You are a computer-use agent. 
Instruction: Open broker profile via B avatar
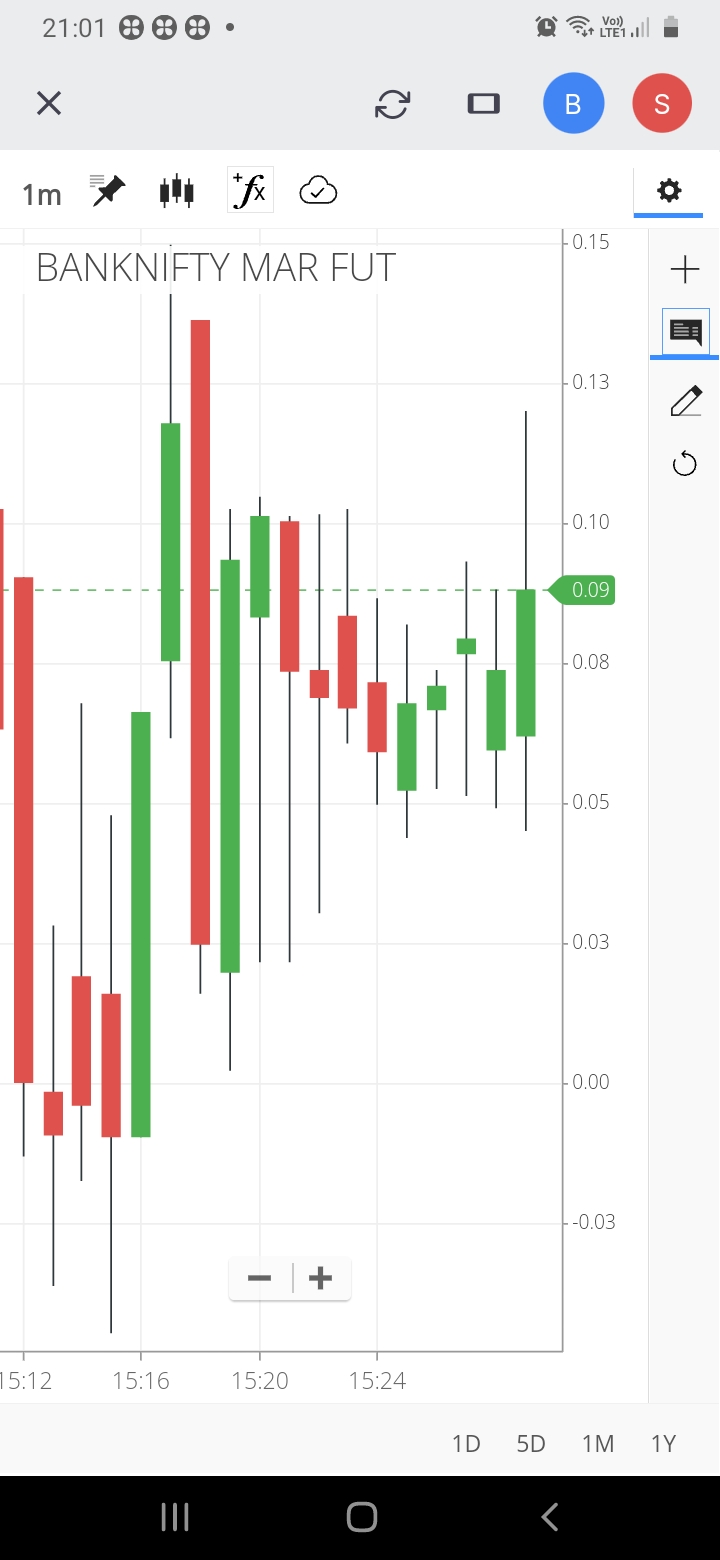[574, 103]
